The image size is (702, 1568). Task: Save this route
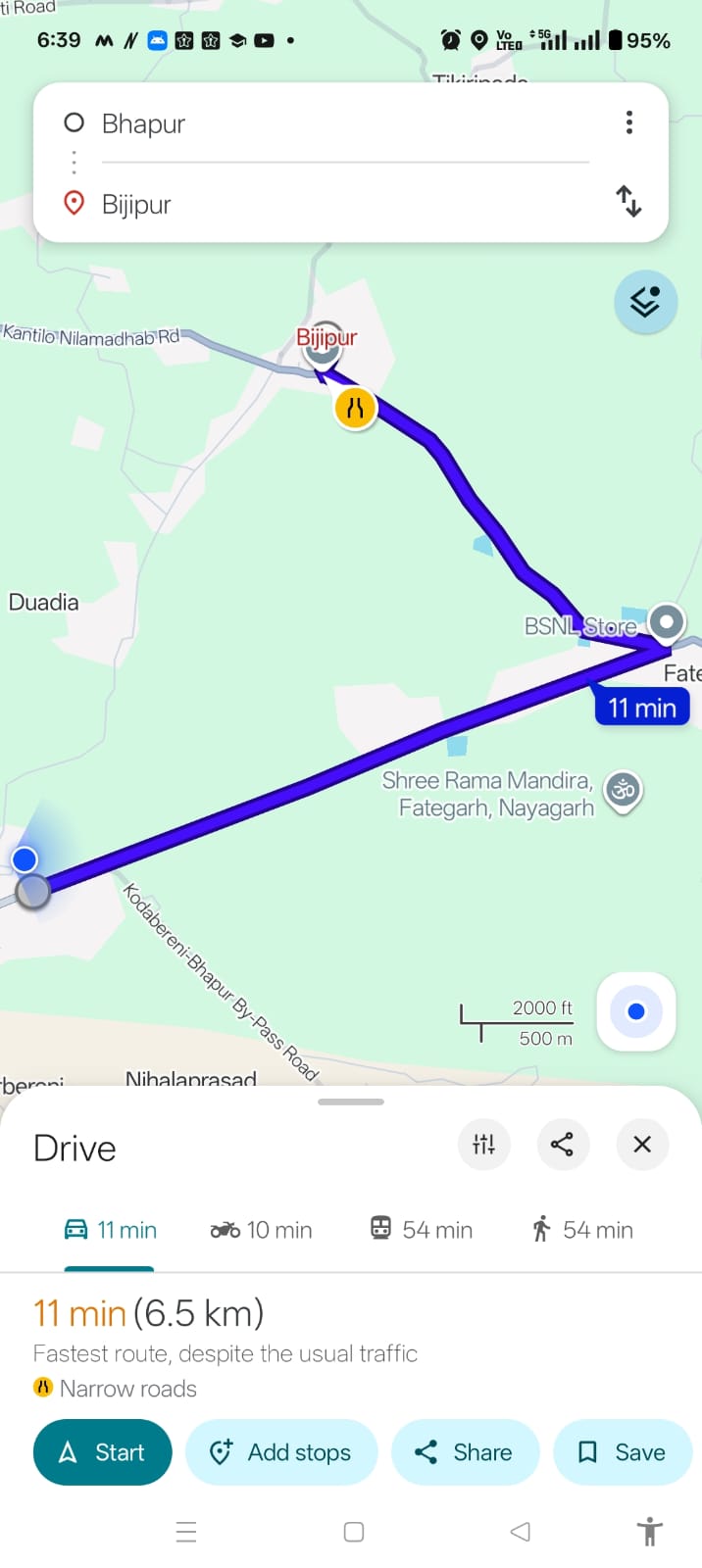pyautogui.click(x=622, y=1452)
